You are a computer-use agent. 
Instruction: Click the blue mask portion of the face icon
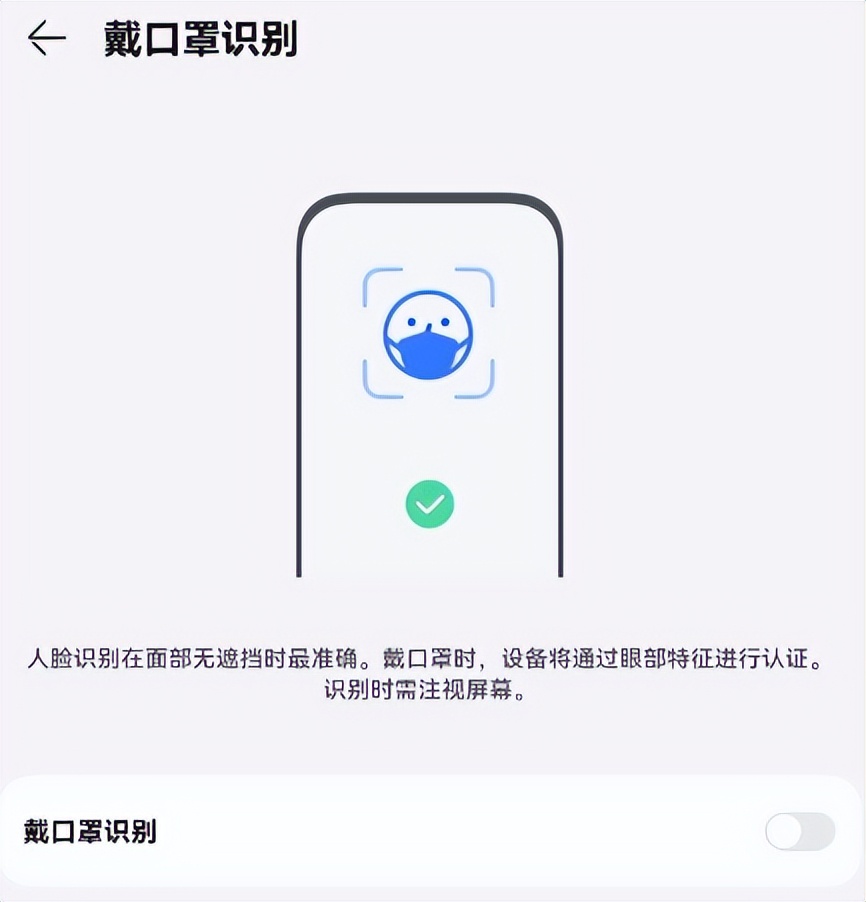[x=430, y=355]
